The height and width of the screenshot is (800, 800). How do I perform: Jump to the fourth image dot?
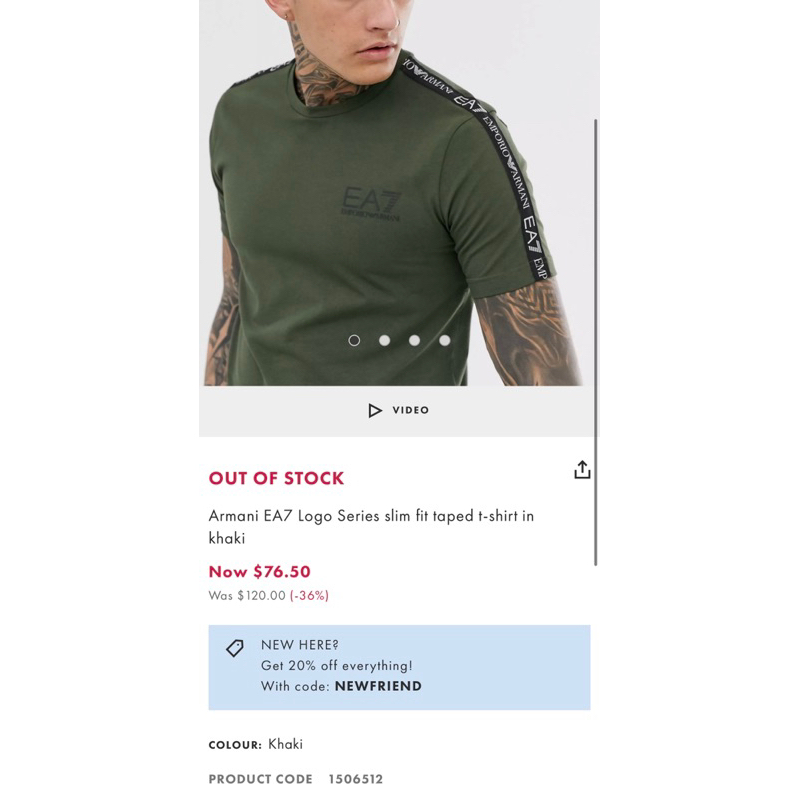click(445, 340)
